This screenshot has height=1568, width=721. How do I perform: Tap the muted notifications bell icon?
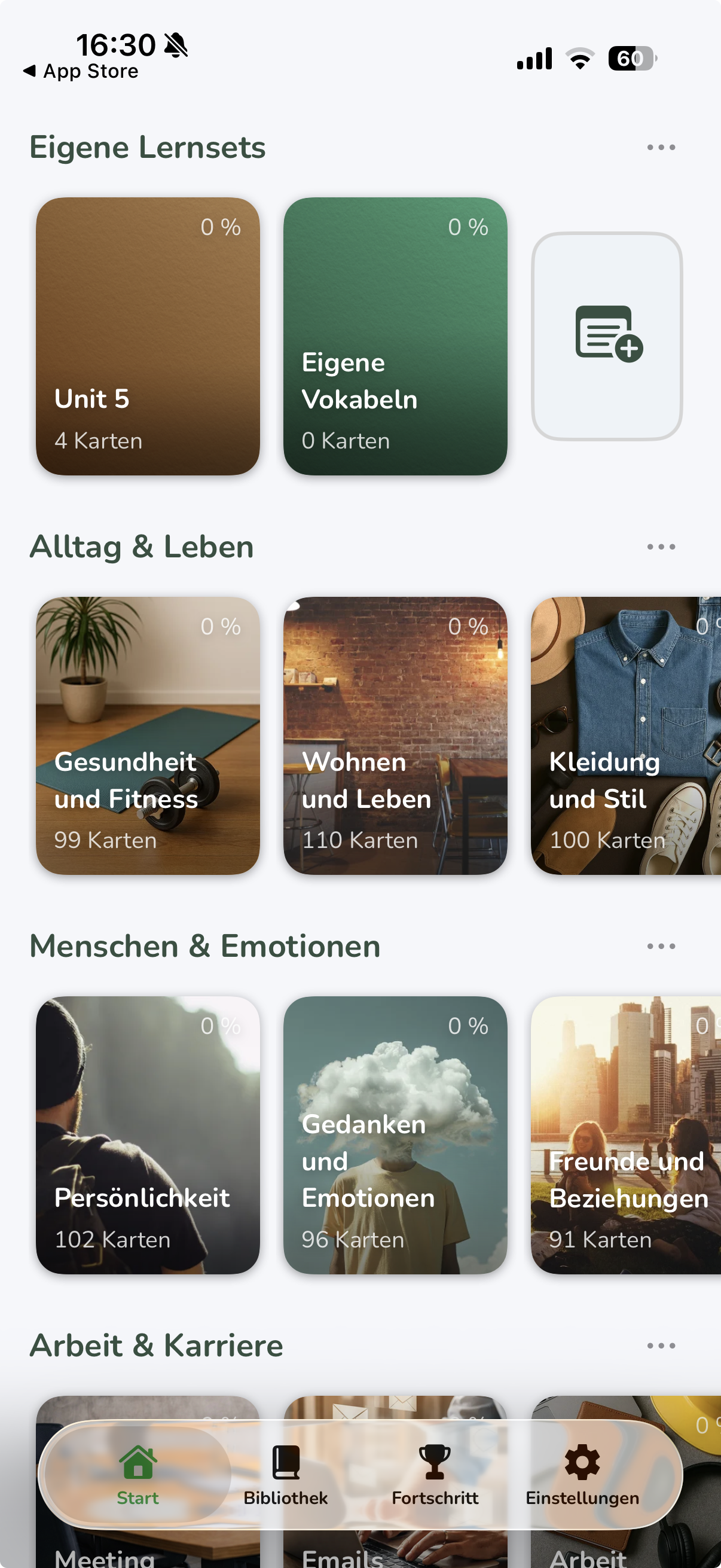(176, 44)
